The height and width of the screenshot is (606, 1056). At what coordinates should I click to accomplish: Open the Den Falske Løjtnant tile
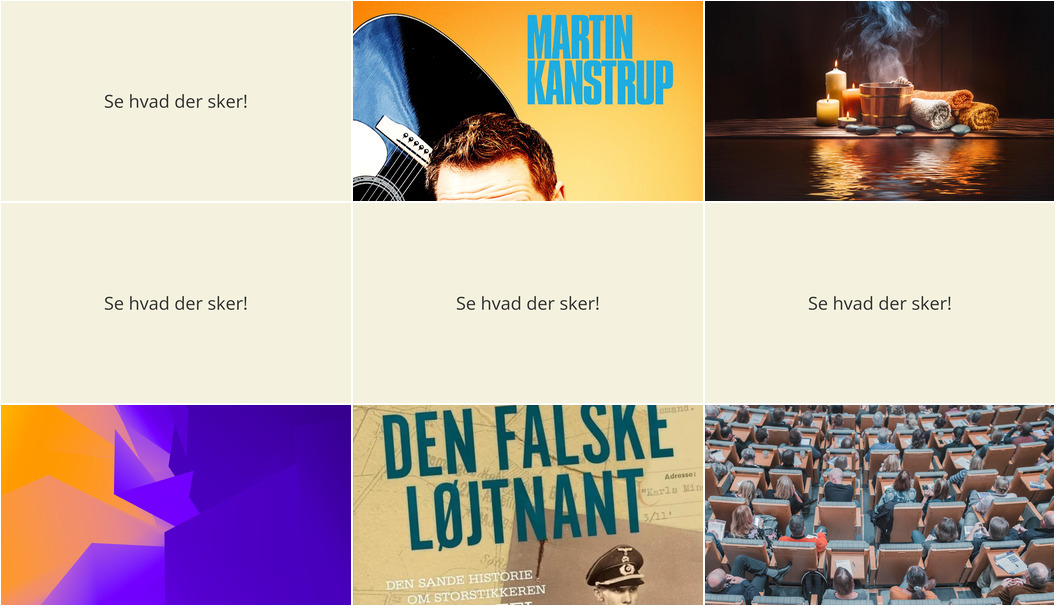[528, 504]
